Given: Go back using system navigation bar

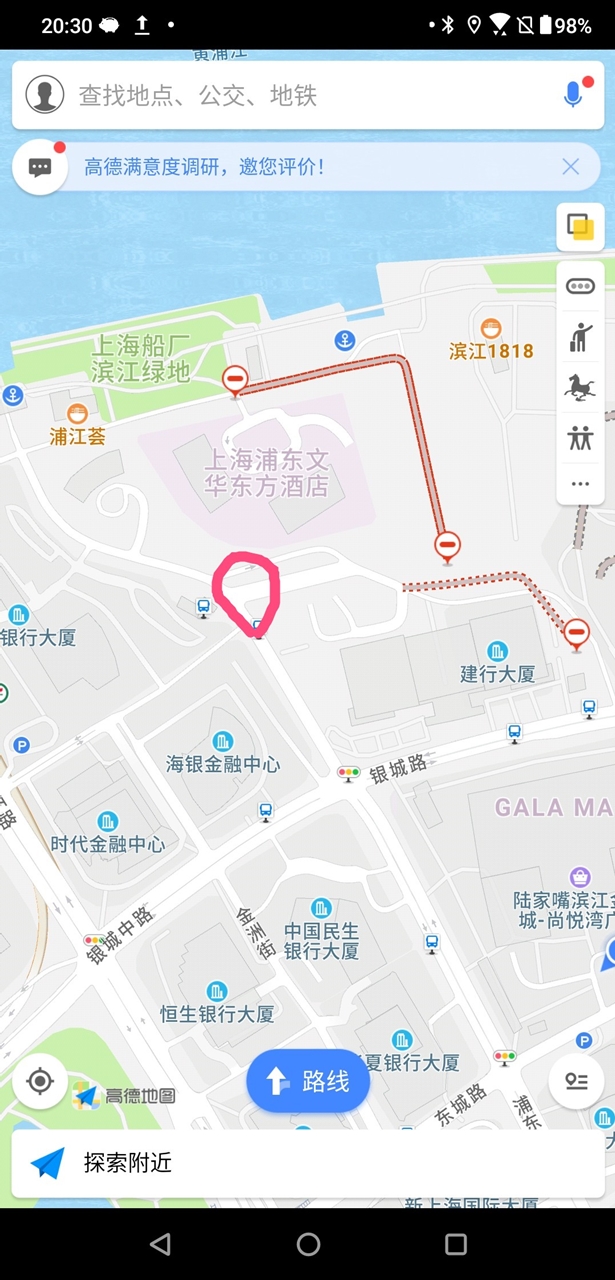Looking at the screenshot, I should coord(160,1244).
